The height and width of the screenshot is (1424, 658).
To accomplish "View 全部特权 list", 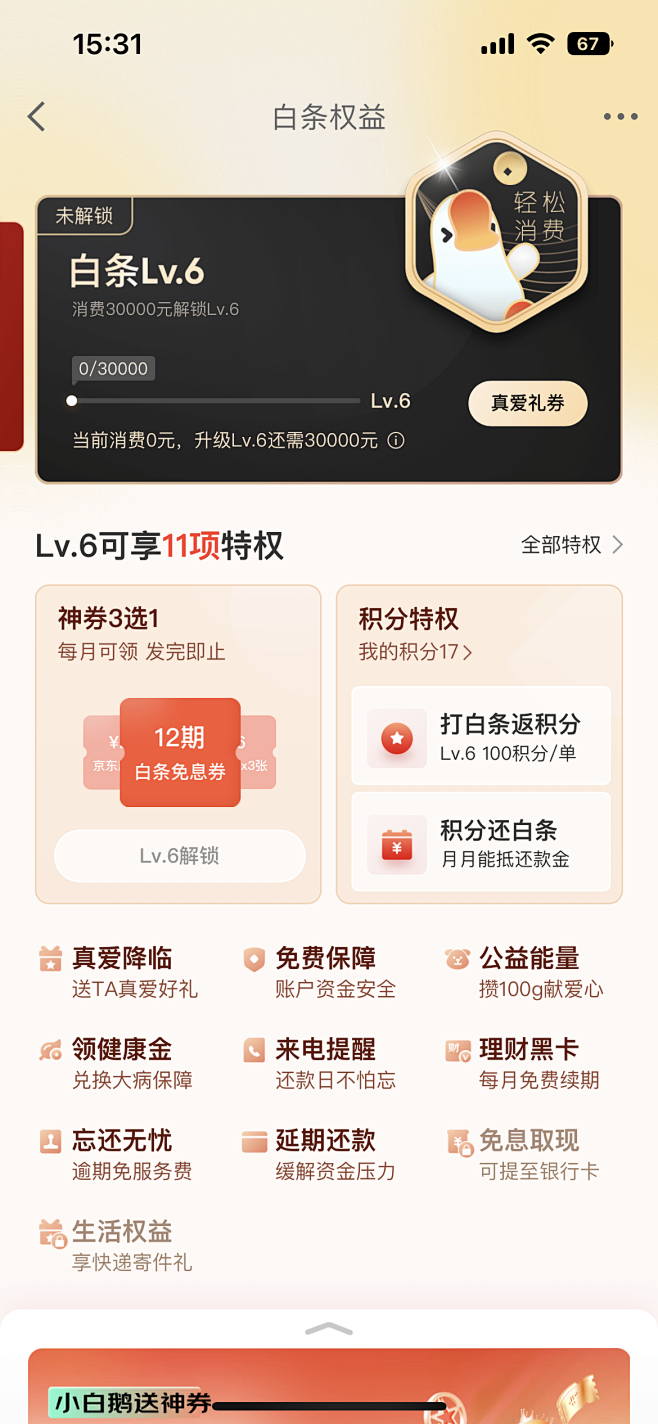I will [571, 545].
